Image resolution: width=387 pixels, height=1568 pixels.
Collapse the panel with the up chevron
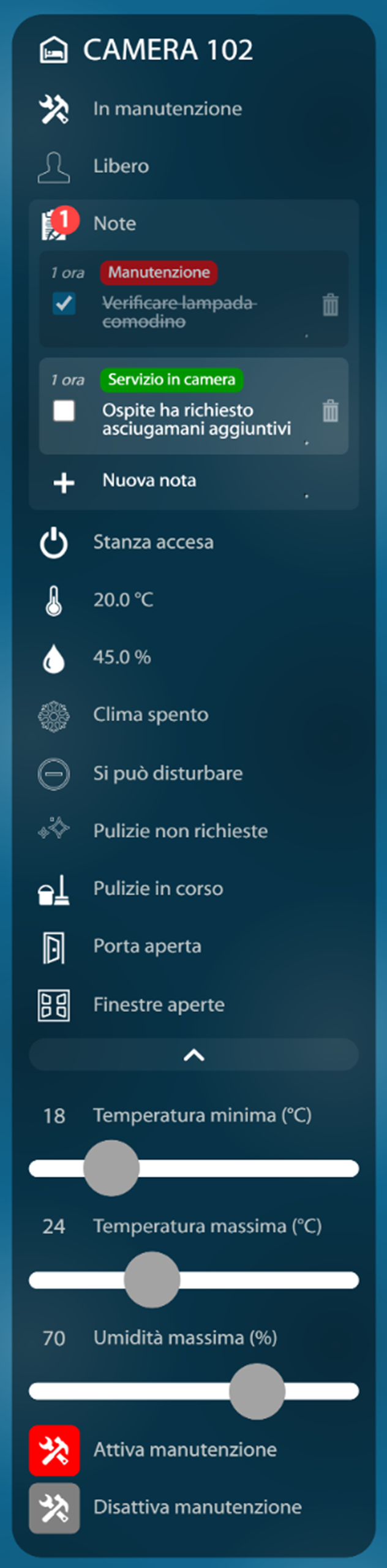193,1055
